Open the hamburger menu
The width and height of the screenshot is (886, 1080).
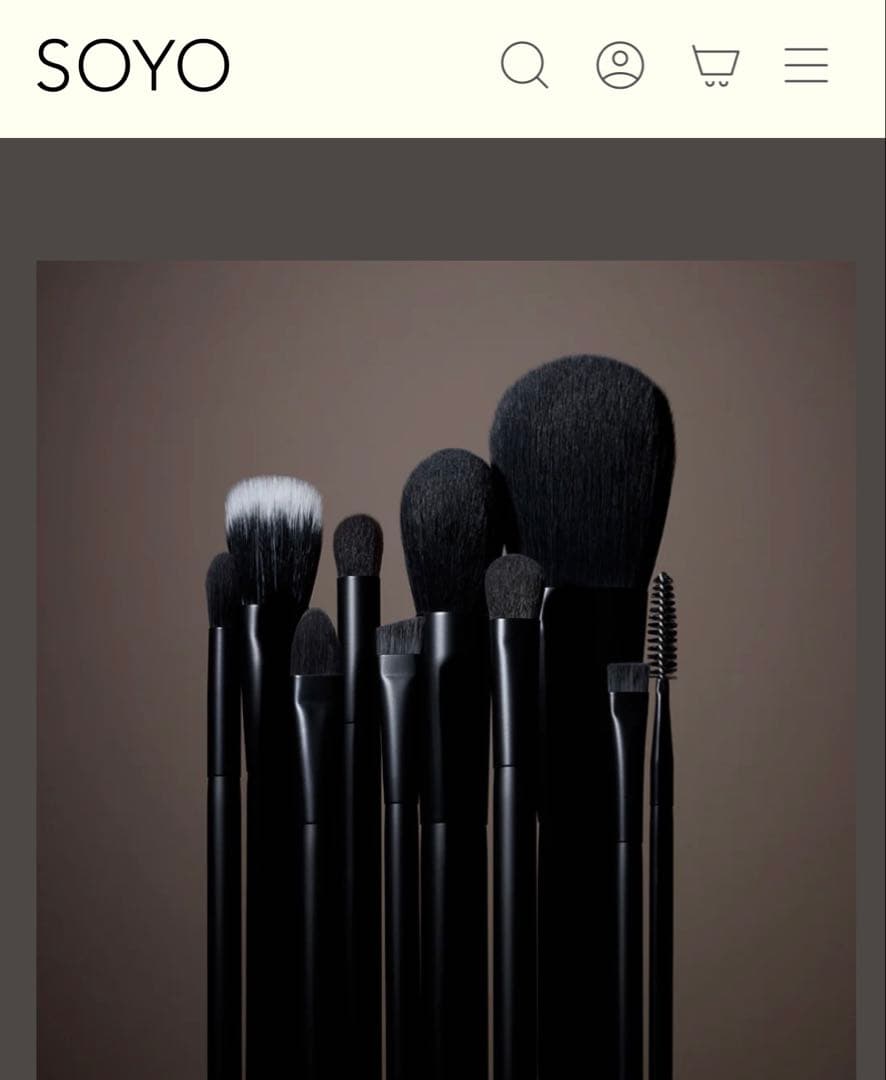click(805, 65)
